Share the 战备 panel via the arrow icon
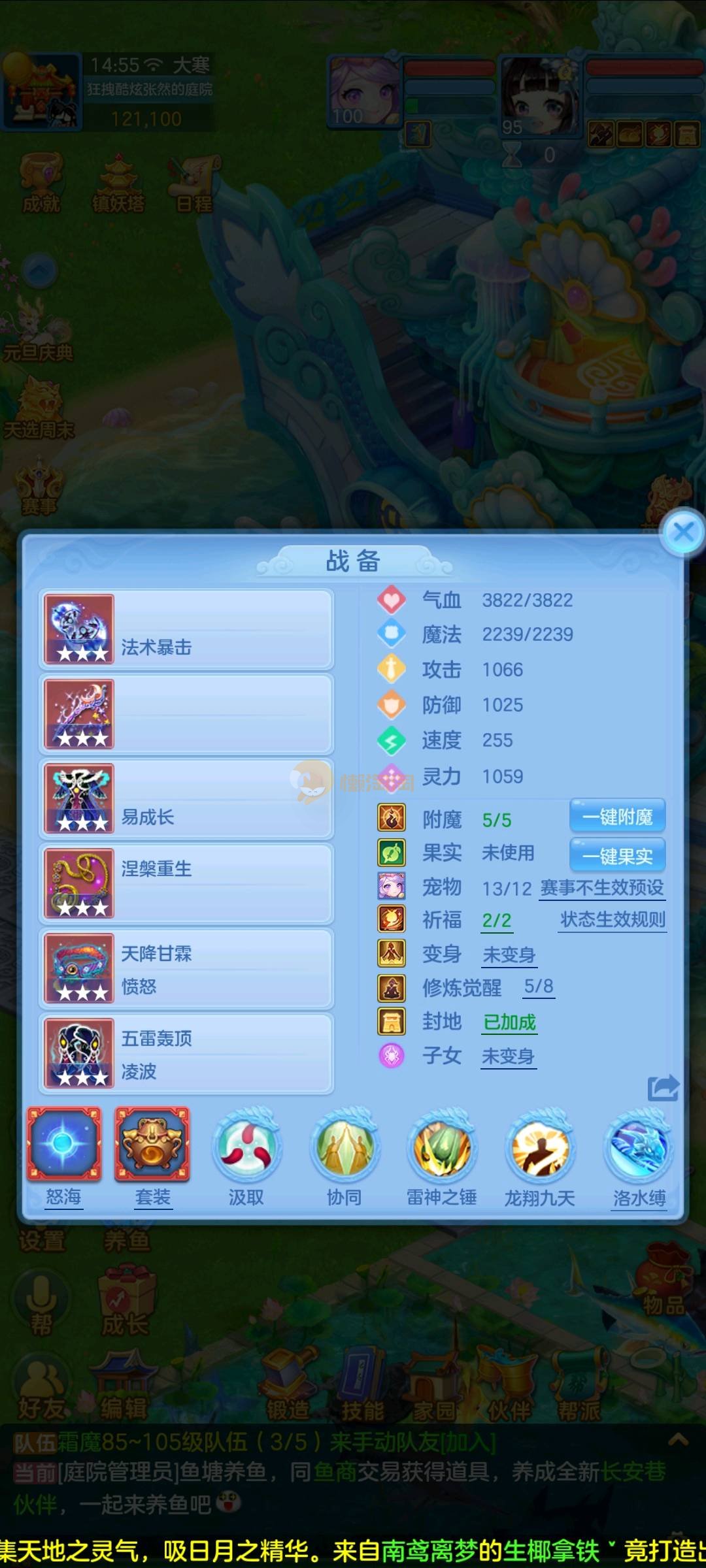 coord(663,1088)
